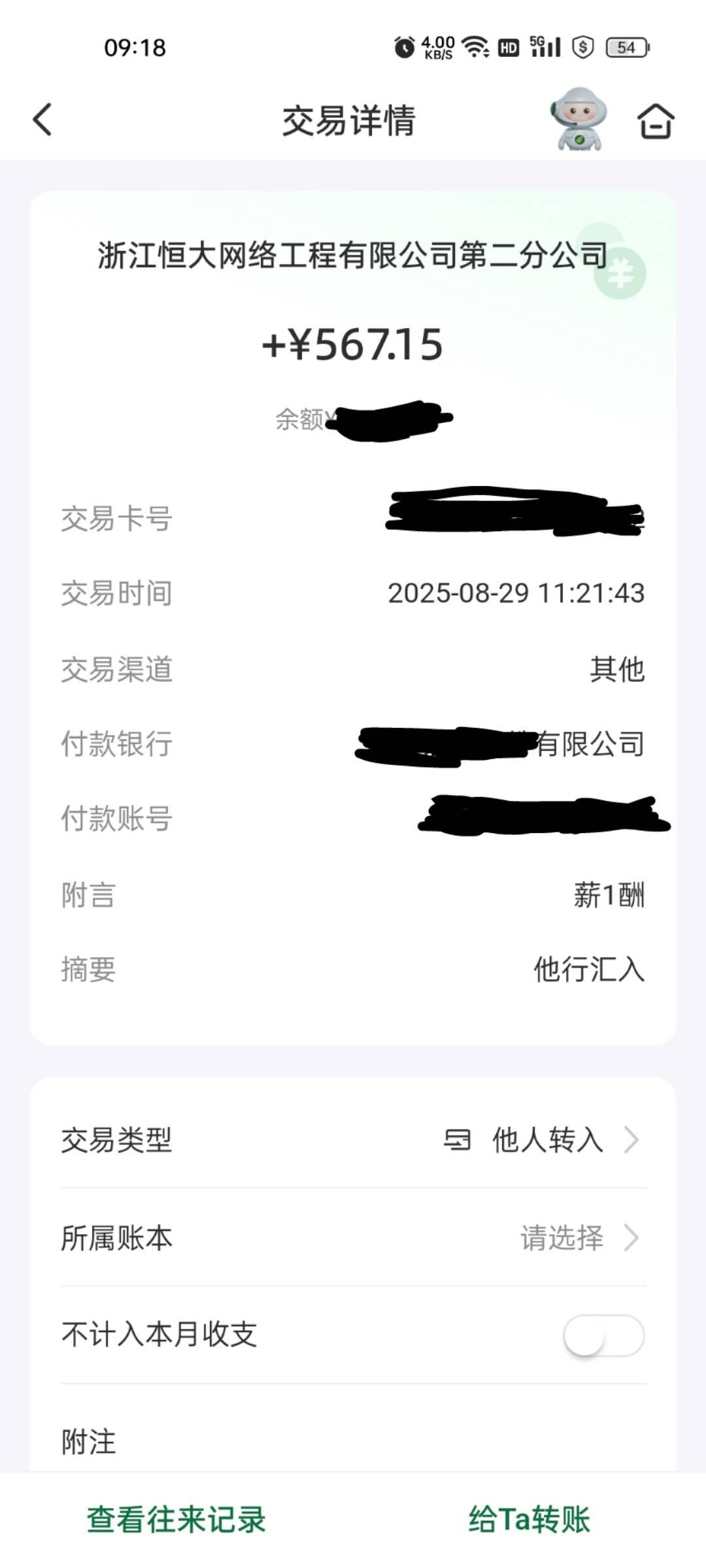Go back from transaction details
This screenshot has width=706, height=1568.
43,120
